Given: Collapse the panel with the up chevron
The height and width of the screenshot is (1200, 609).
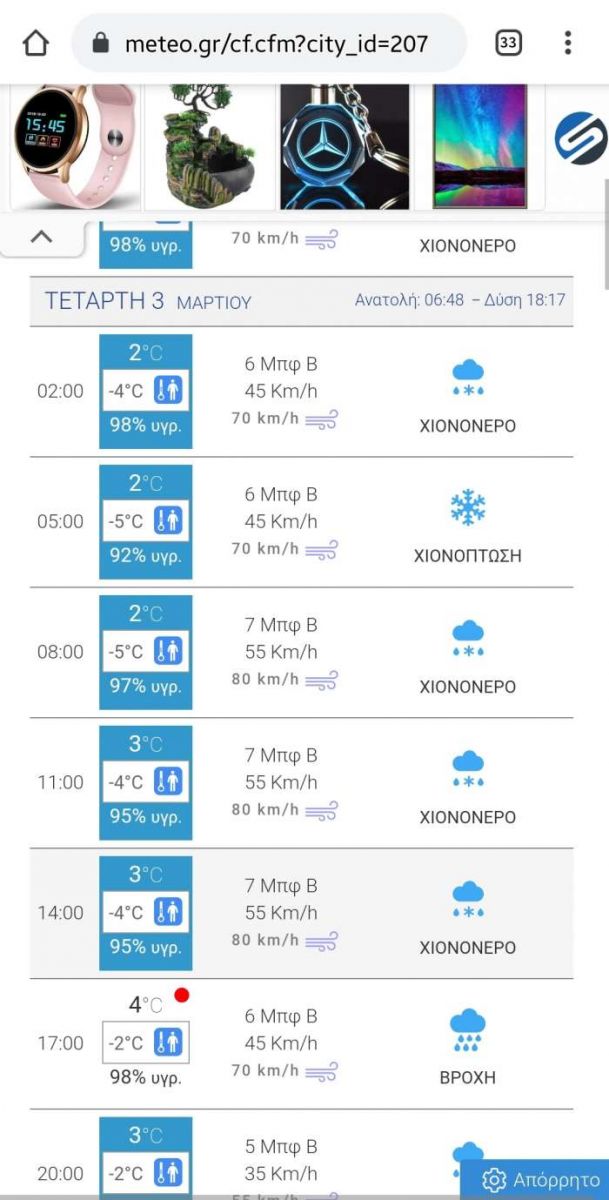Looking at the screenshot, I should click(41, 237).
